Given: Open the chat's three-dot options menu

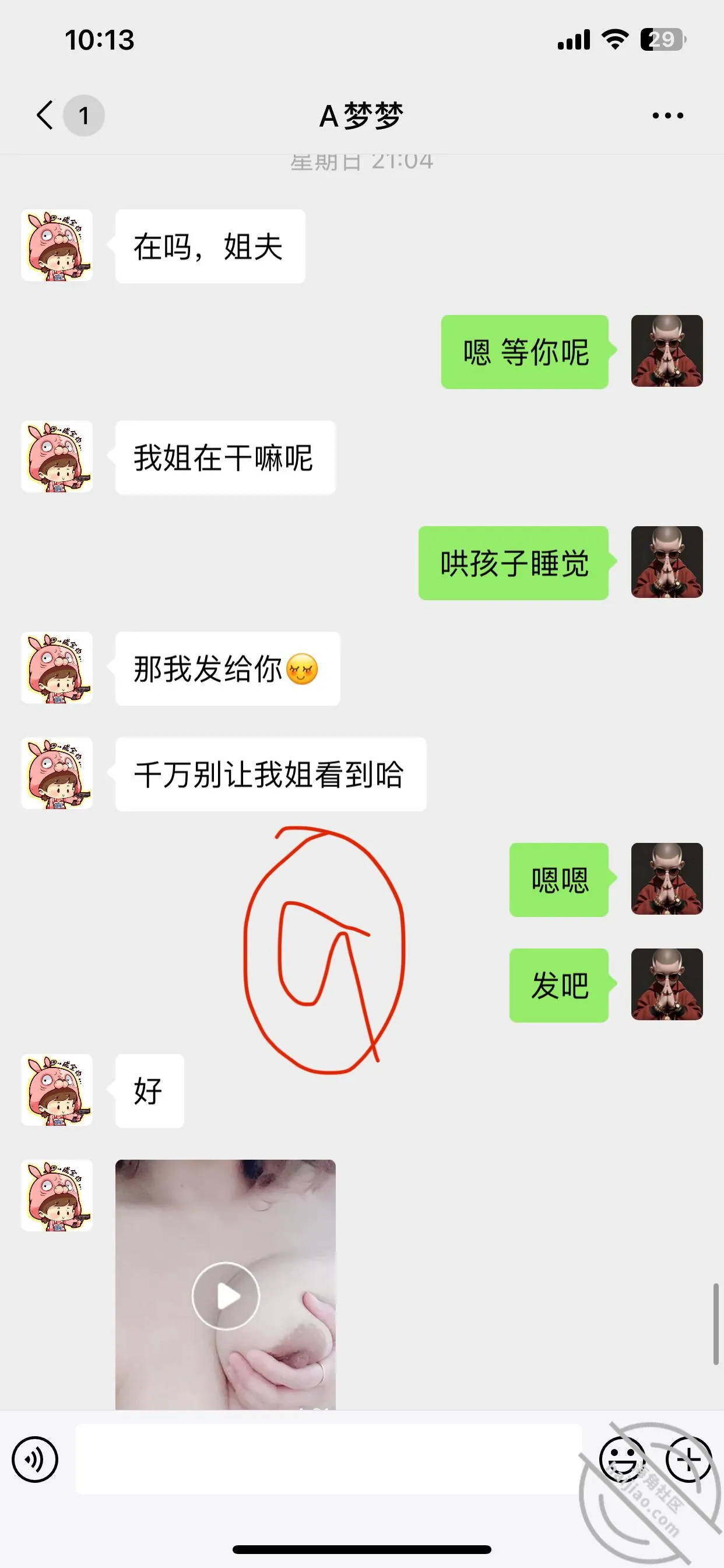Looking at the screenshot, I should coord(667,115).
